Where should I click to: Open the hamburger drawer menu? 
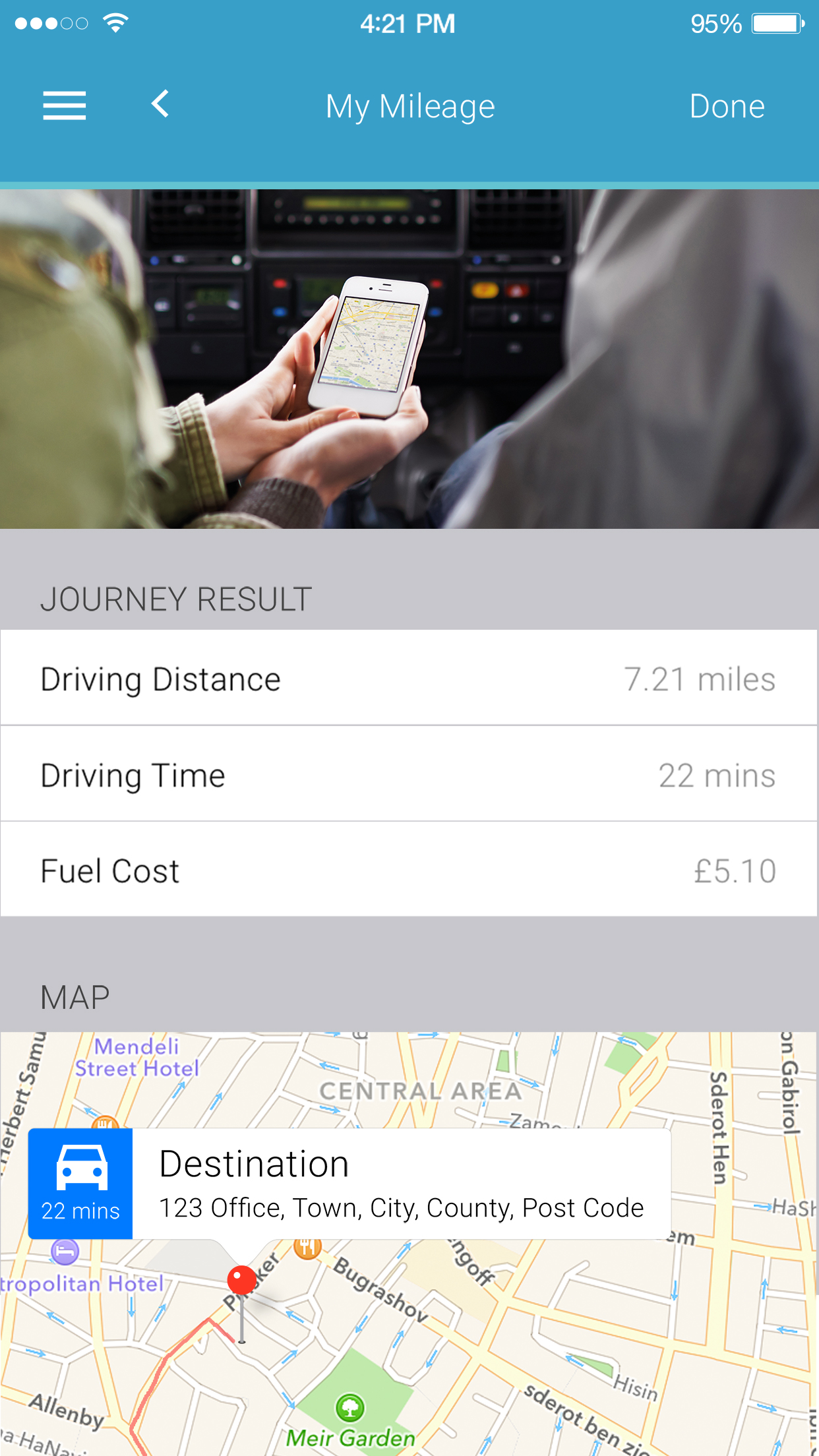pos(65,106)
